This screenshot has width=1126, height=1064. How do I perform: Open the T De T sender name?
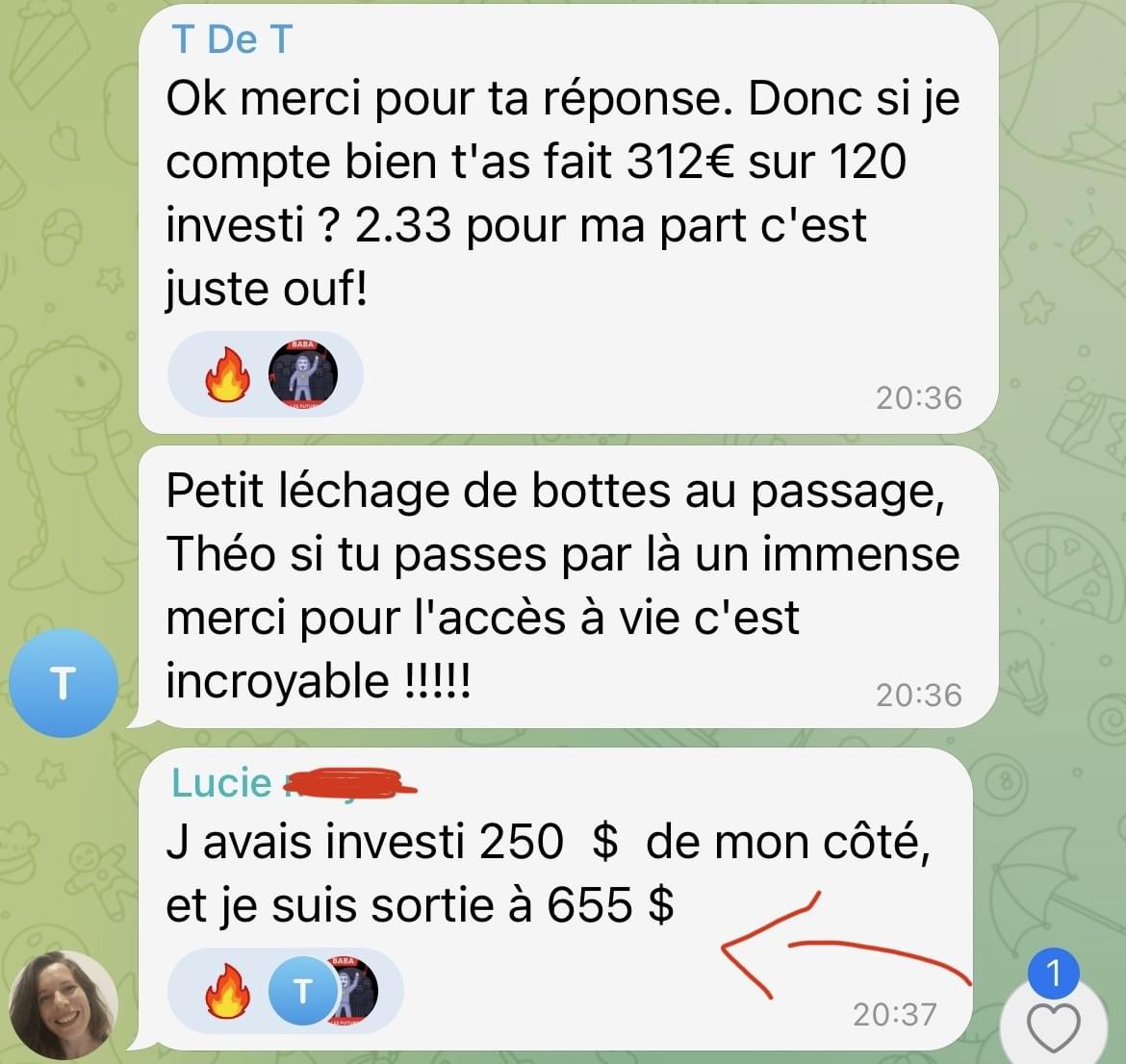231,40
